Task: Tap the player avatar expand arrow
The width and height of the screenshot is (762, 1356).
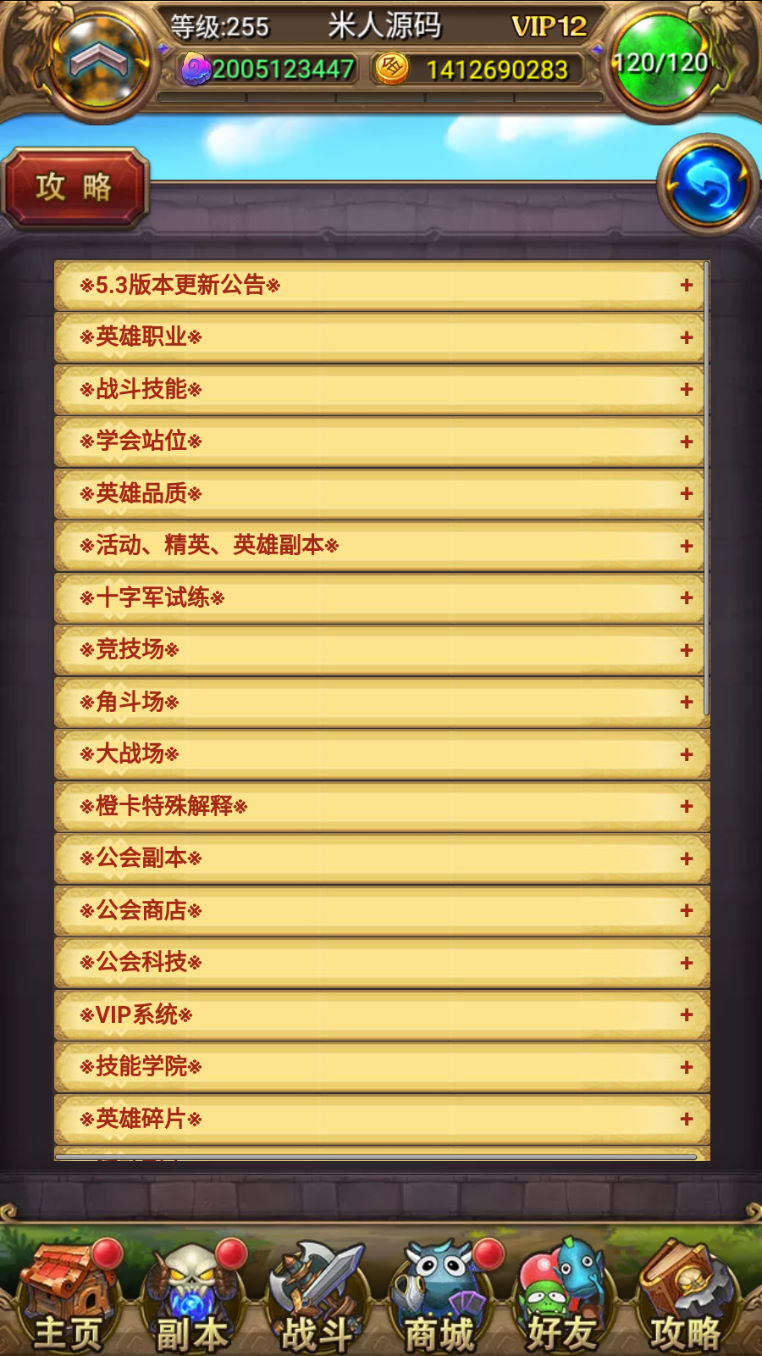Action: [98, 62]
